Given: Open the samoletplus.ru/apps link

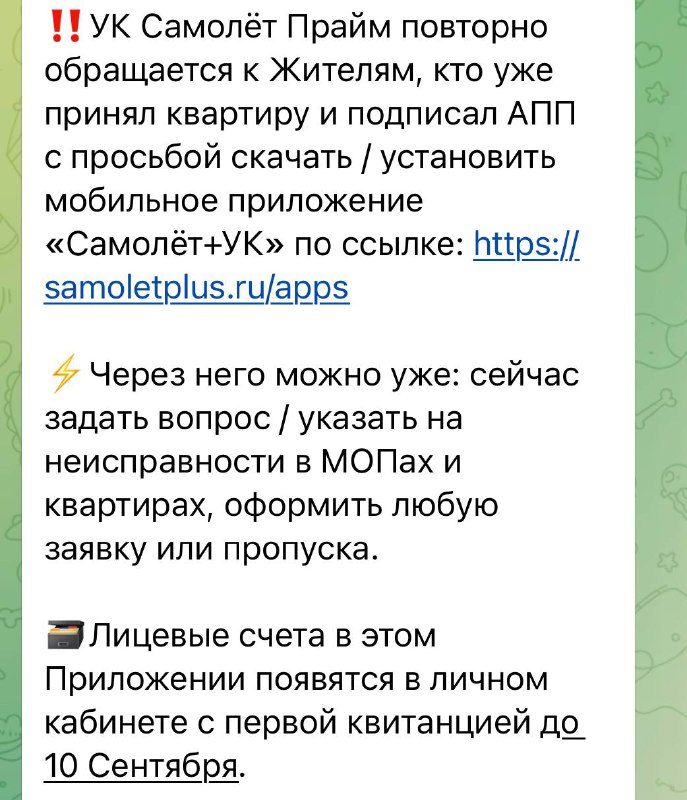Looking at the screenshot, I should (x=197, y=288).
